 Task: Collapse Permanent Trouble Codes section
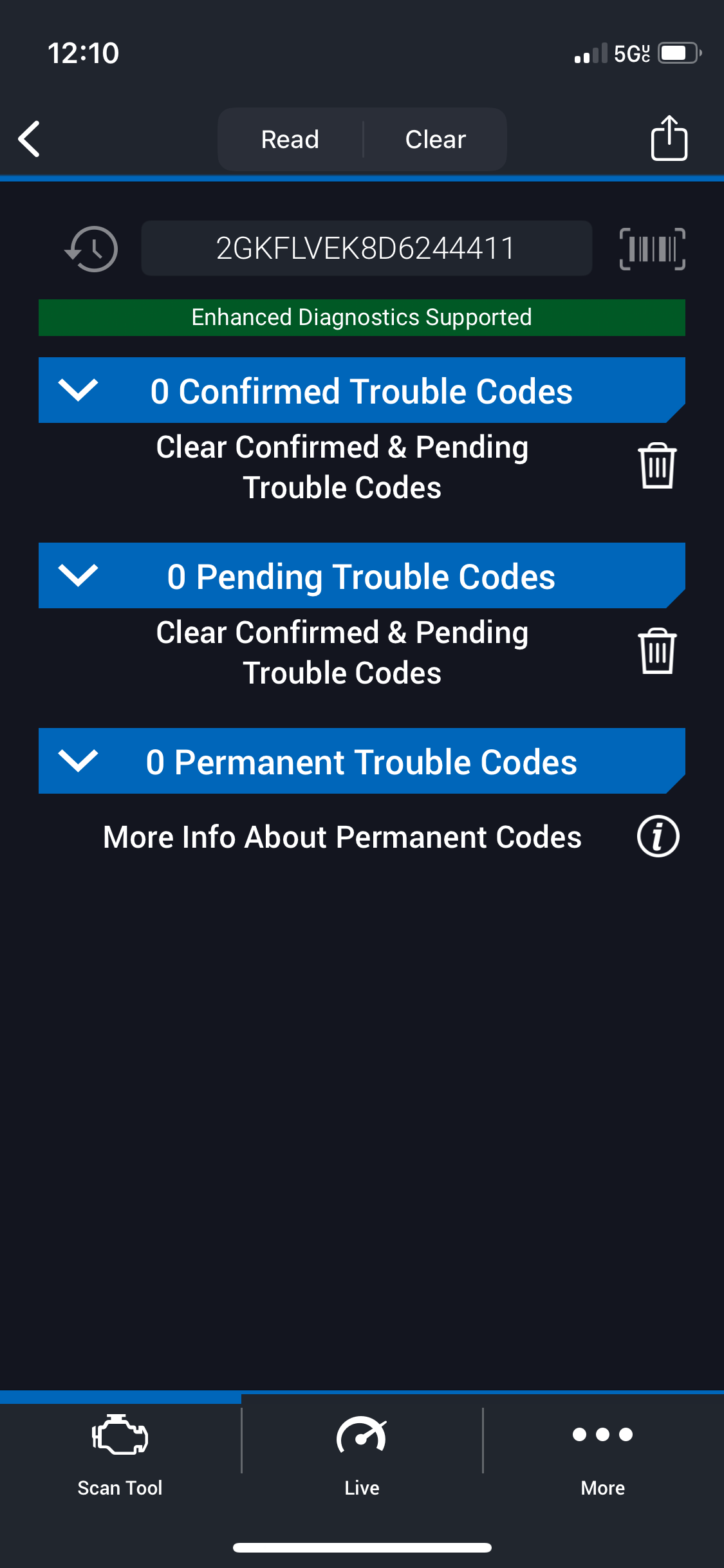(78, 761)
